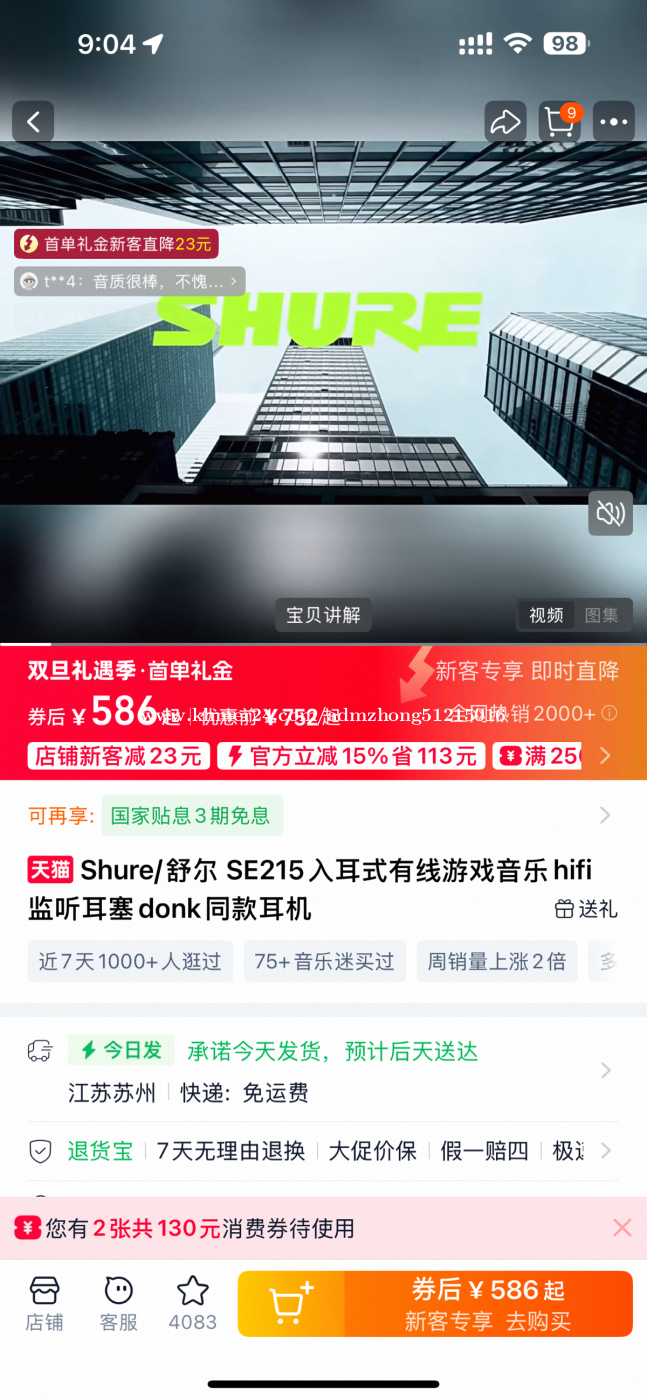Unmute the product video
This screenshot has height=1400, width=647.
pyautogui.click(x=610, y=513)
